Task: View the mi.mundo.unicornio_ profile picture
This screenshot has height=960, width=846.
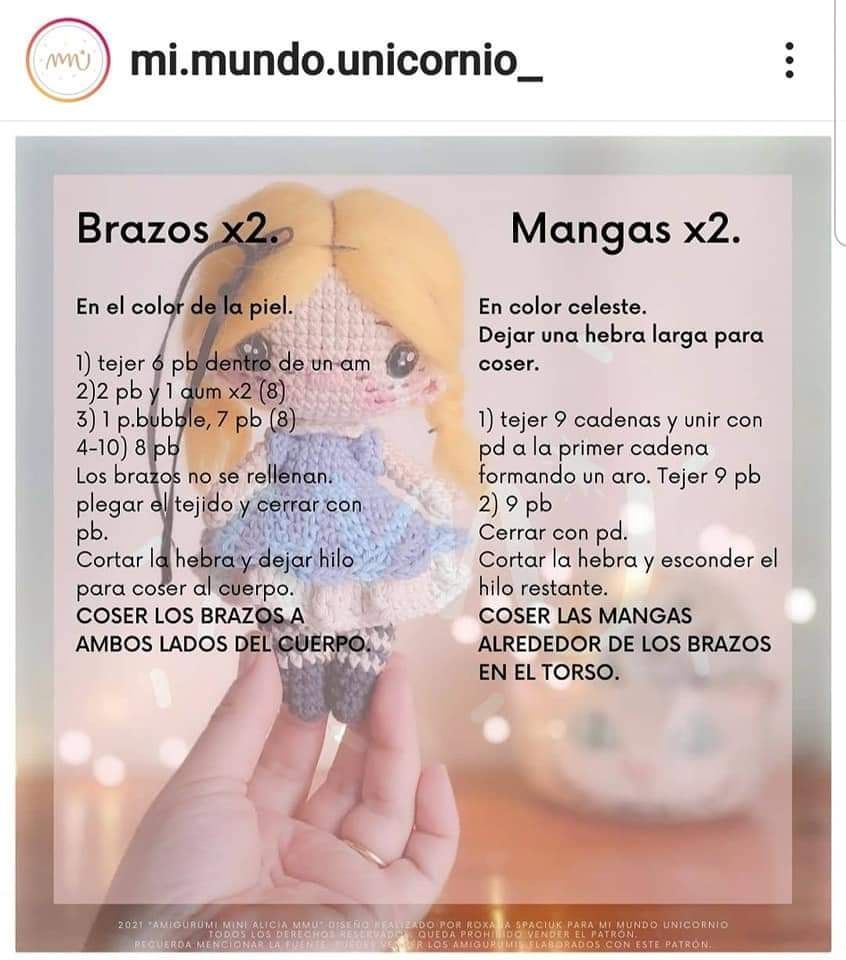Action: pos(67,60)
